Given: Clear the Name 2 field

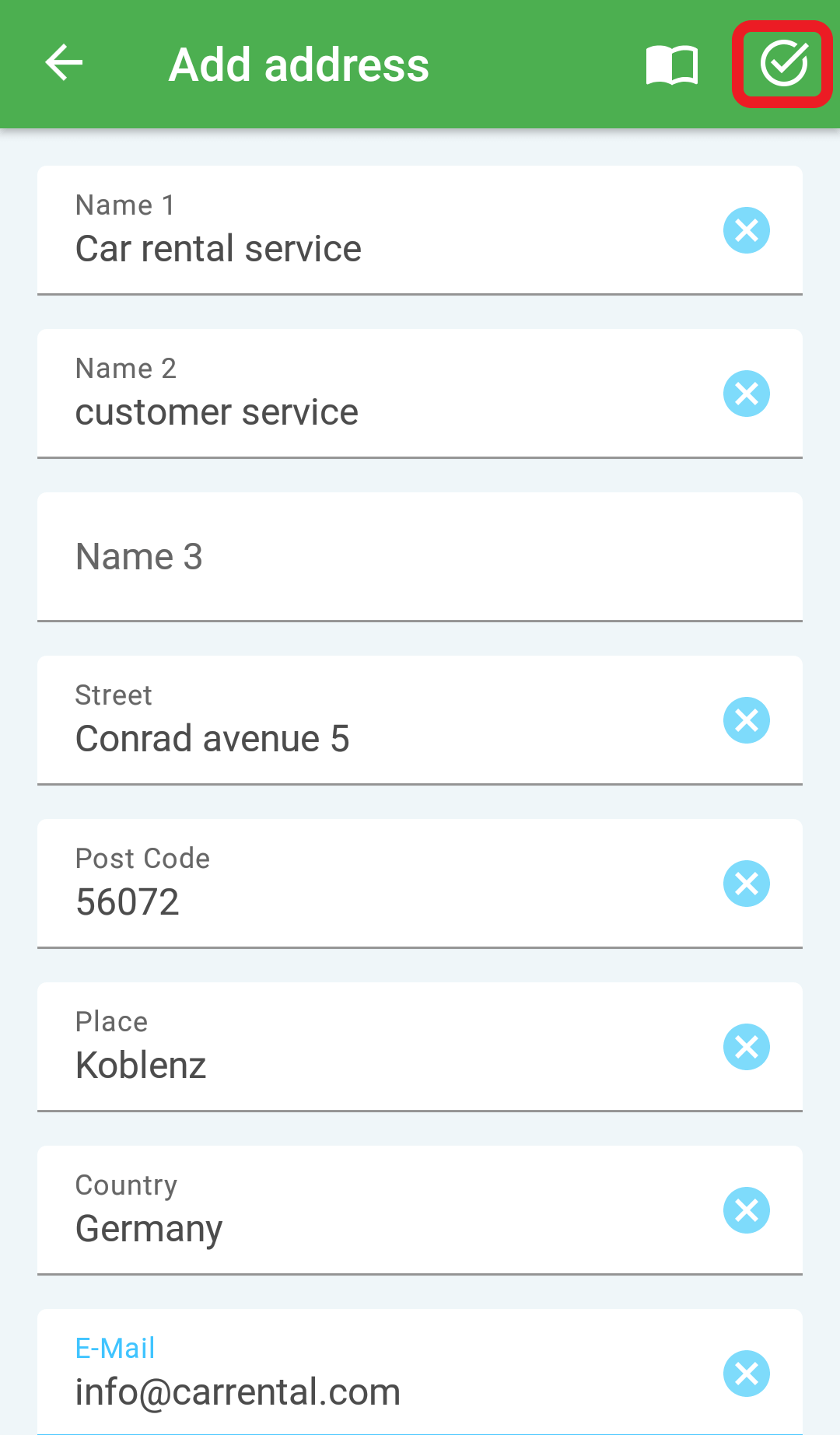Looking at the screenshot, I should 747,394.
